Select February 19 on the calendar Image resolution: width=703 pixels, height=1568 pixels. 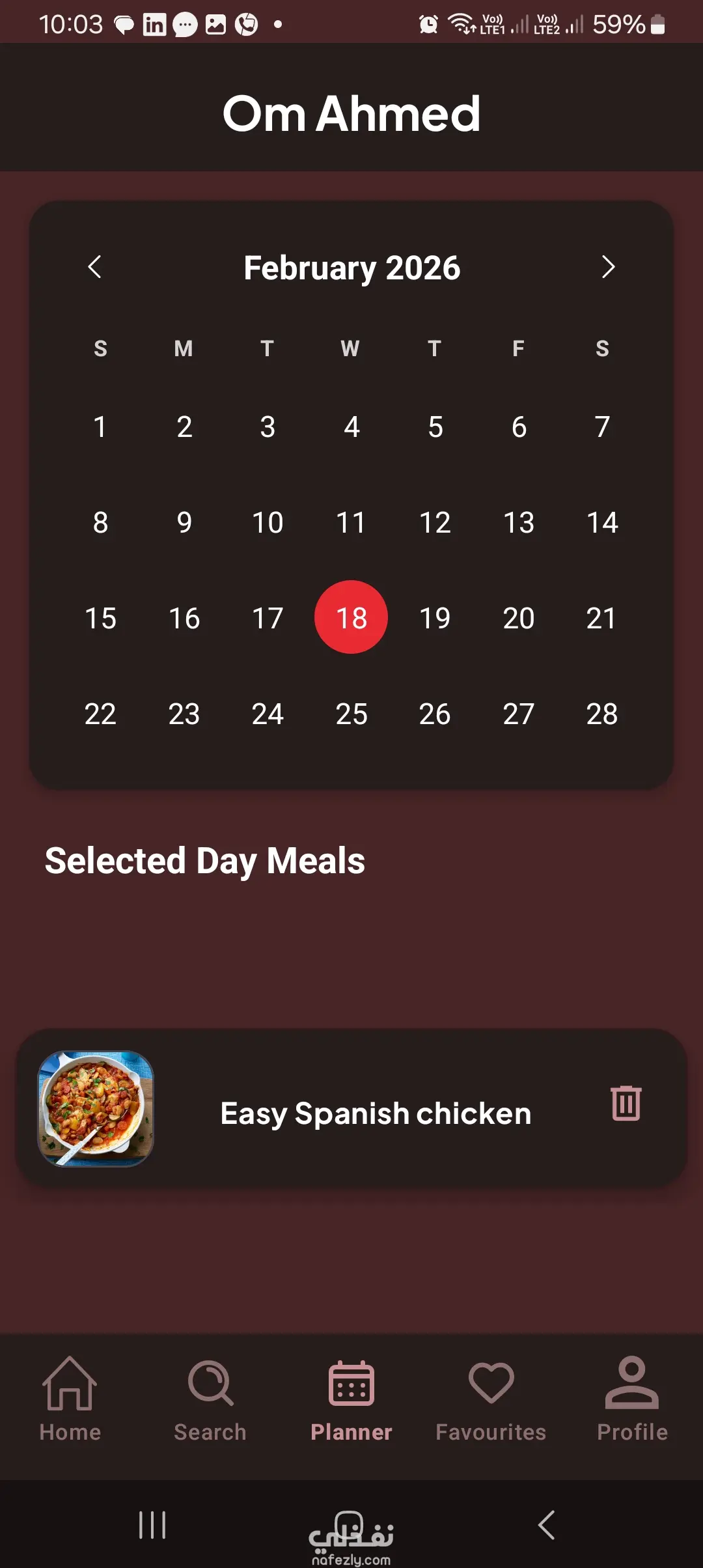[x=435, y=618]
